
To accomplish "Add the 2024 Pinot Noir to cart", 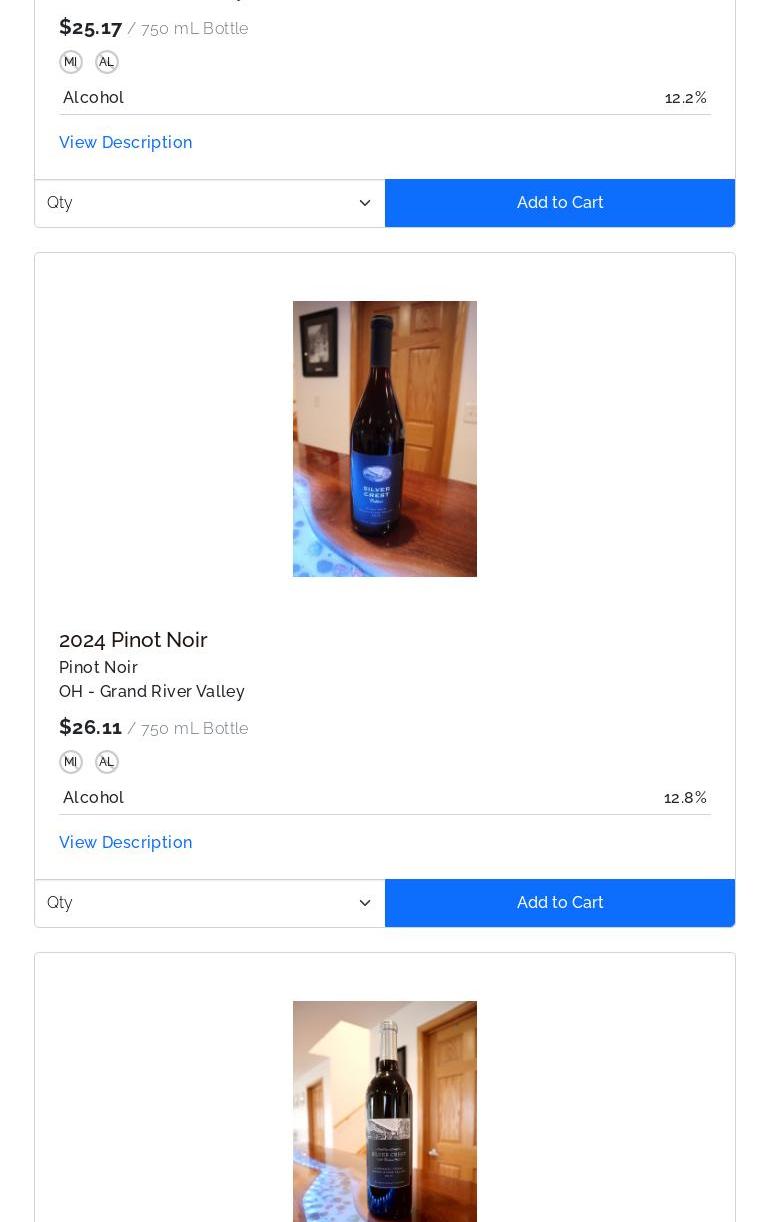I will (x=560, y=902).
